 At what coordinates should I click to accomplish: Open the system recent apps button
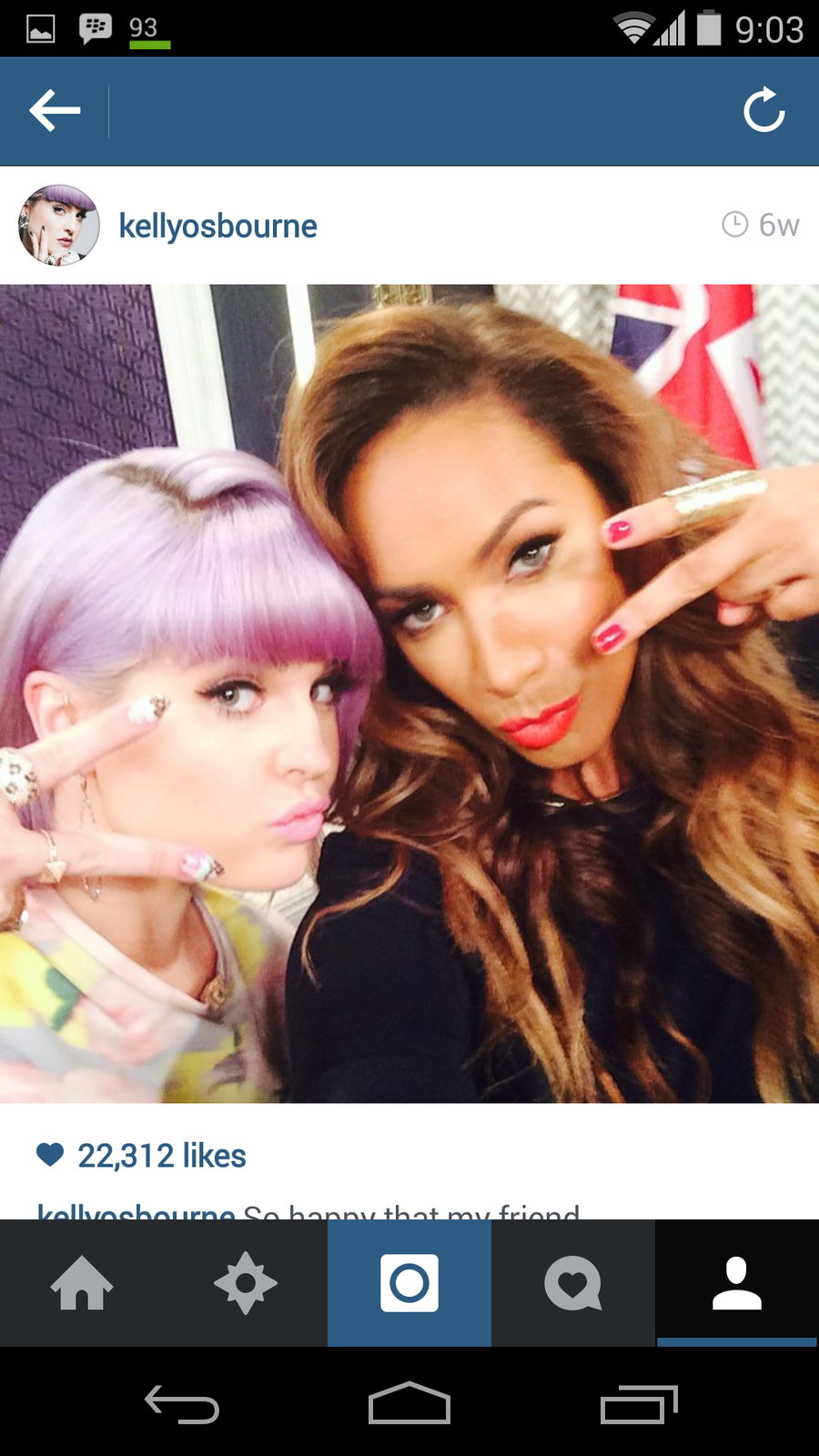pos(639,1404)
